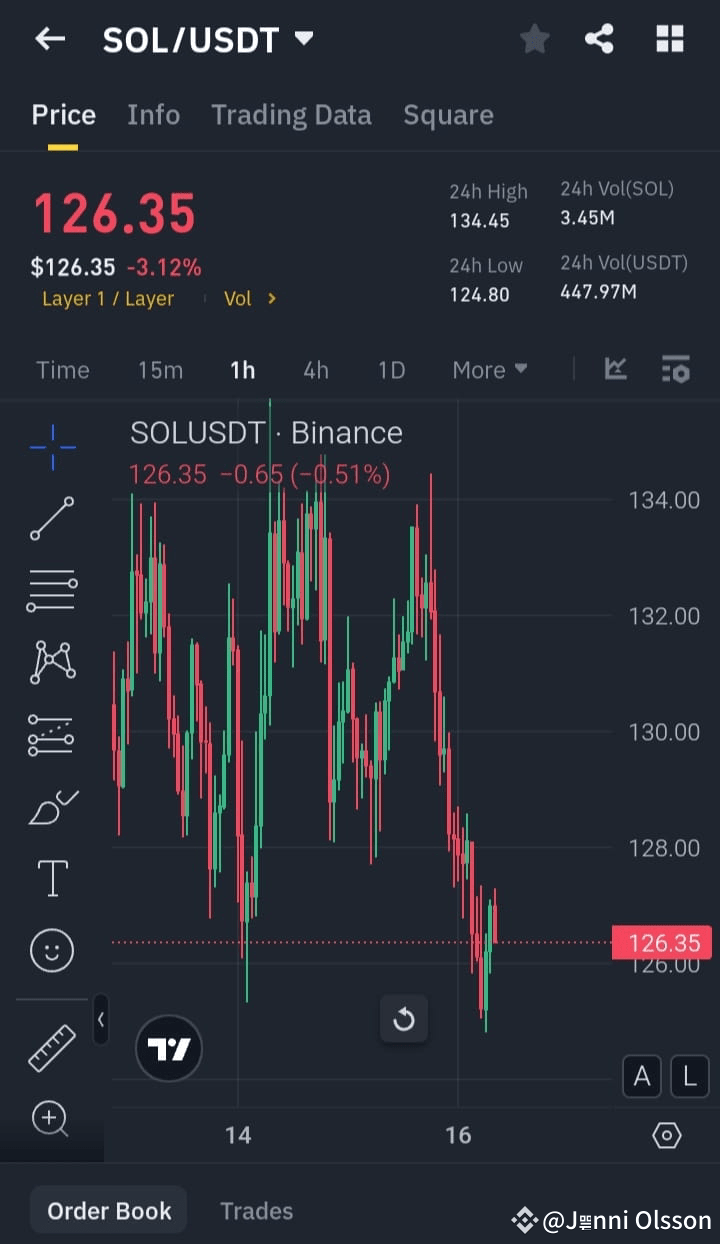Open the indicators chart icon above the chart
The image size is (720, 1244).
[x=616, y=369]
